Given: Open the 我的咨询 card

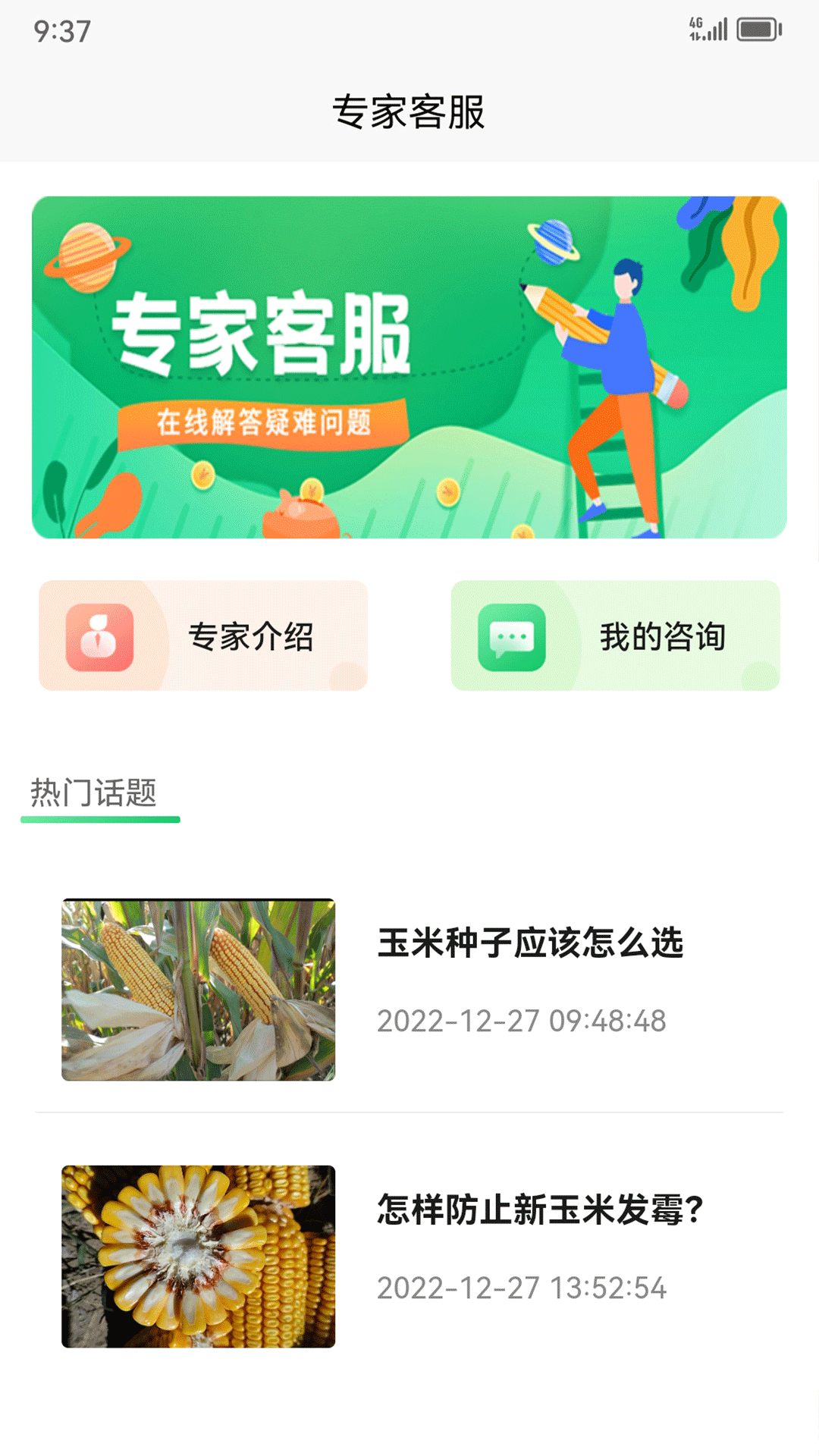Looking at the screenshot, I should point(616,635).
